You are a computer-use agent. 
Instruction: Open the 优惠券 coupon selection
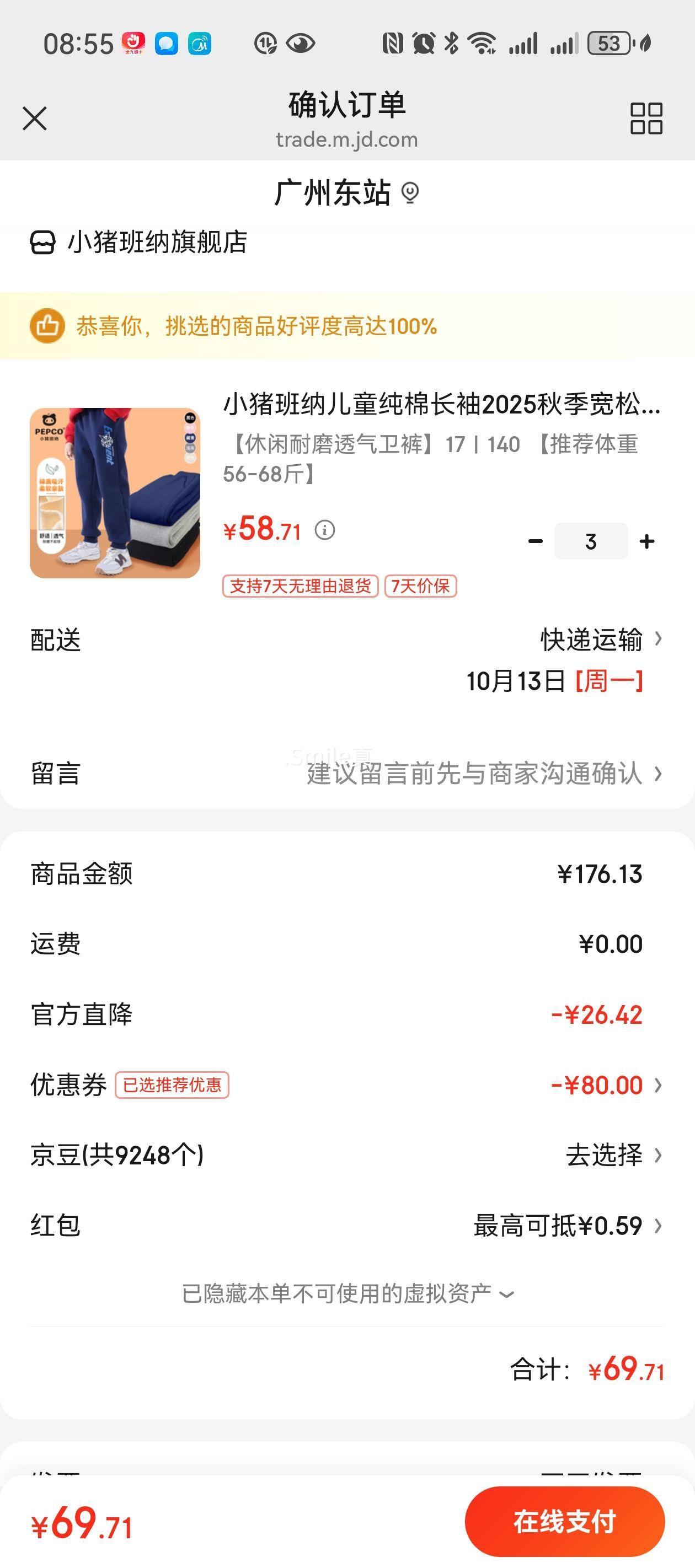(604, 1085)
